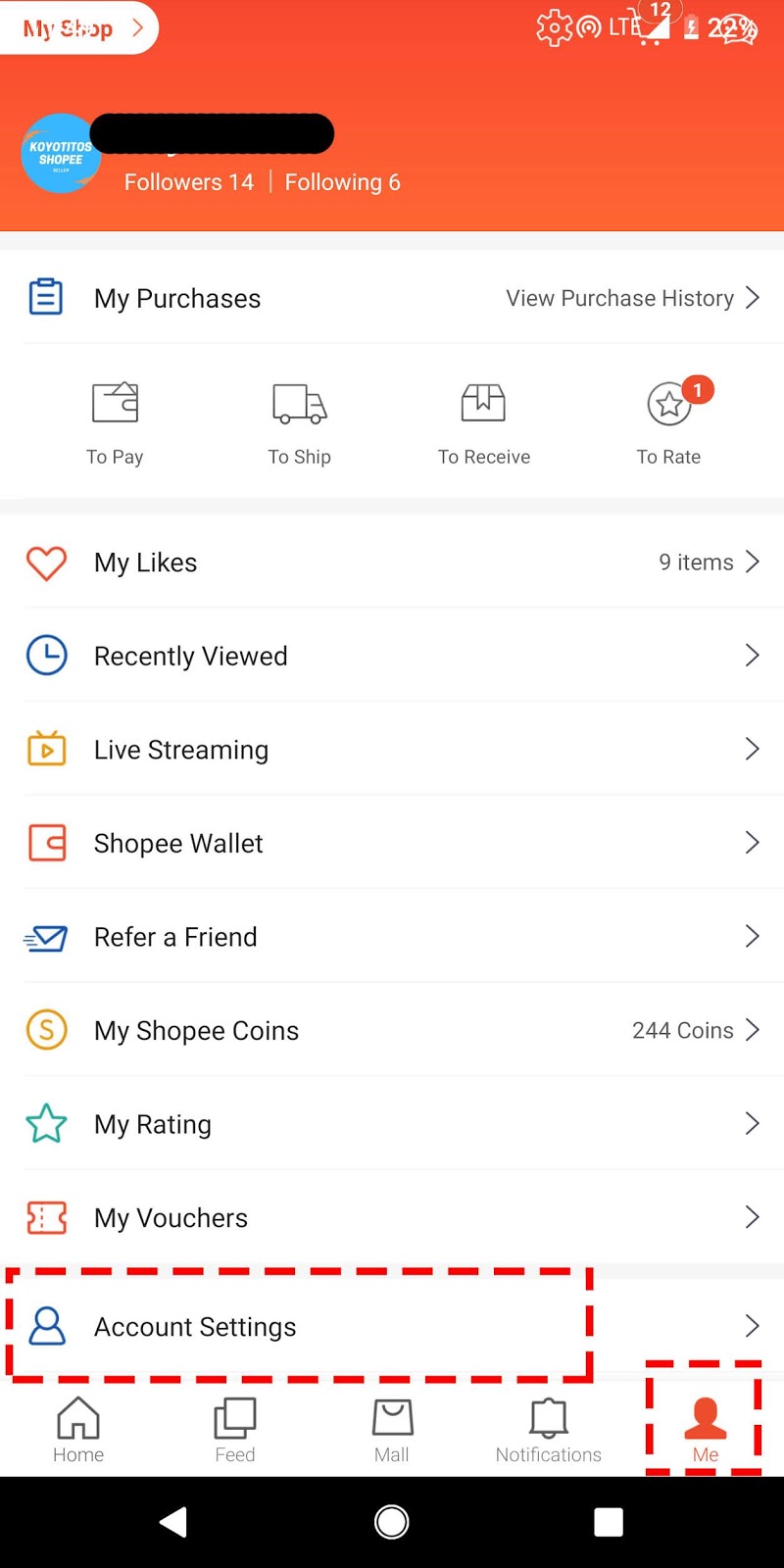This screenshot has height=1568, width=784.
Task: Open Recently Viewed via its arrow
Action: click(752, 655)
